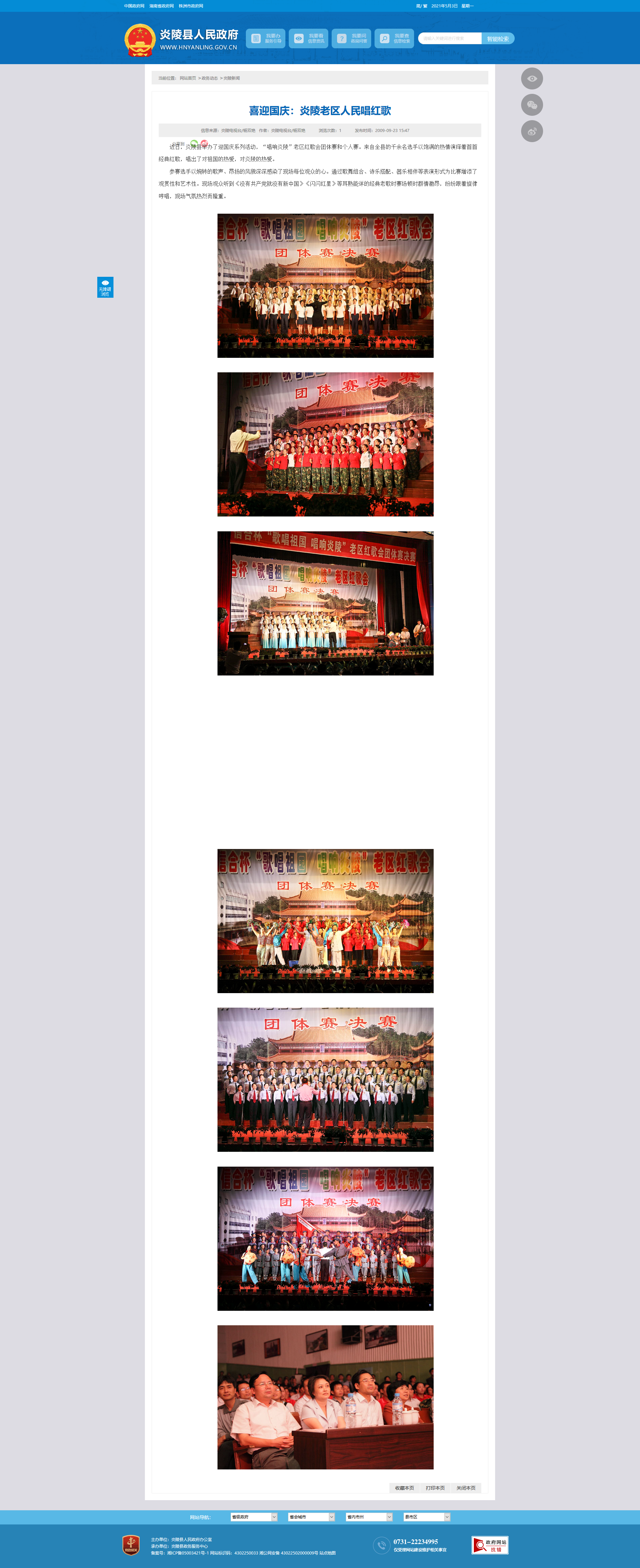This screenshot has width=640, height=1568.
Task: Expand the 省级政府 dropdown
Action: coord(254,1517)
